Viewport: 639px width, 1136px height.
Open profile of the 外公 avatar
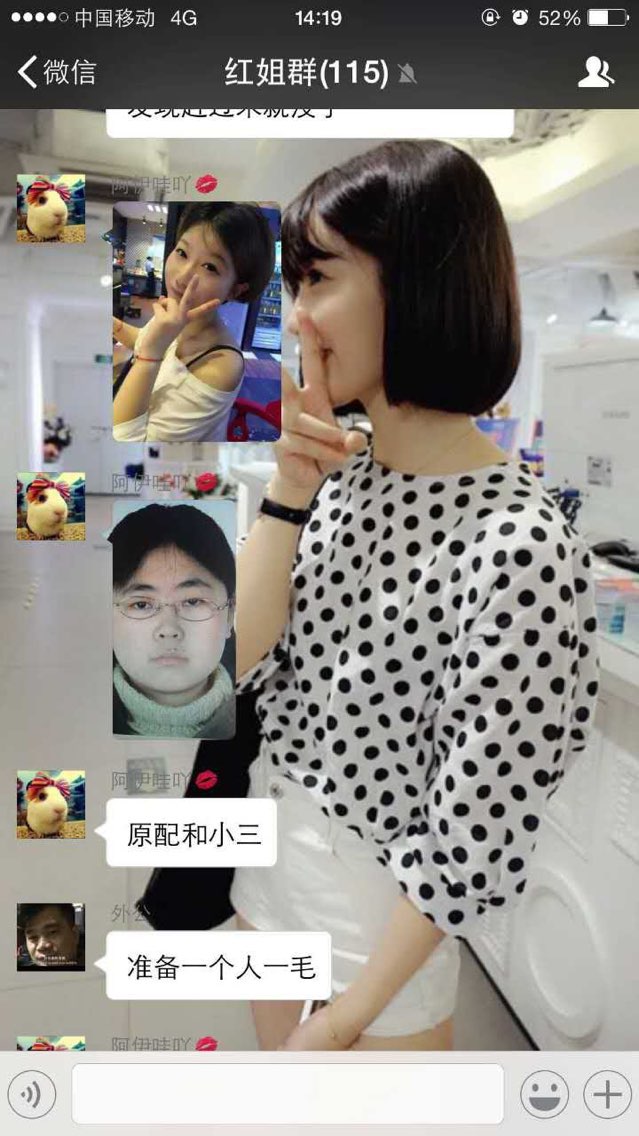click(x=51, y=937)
